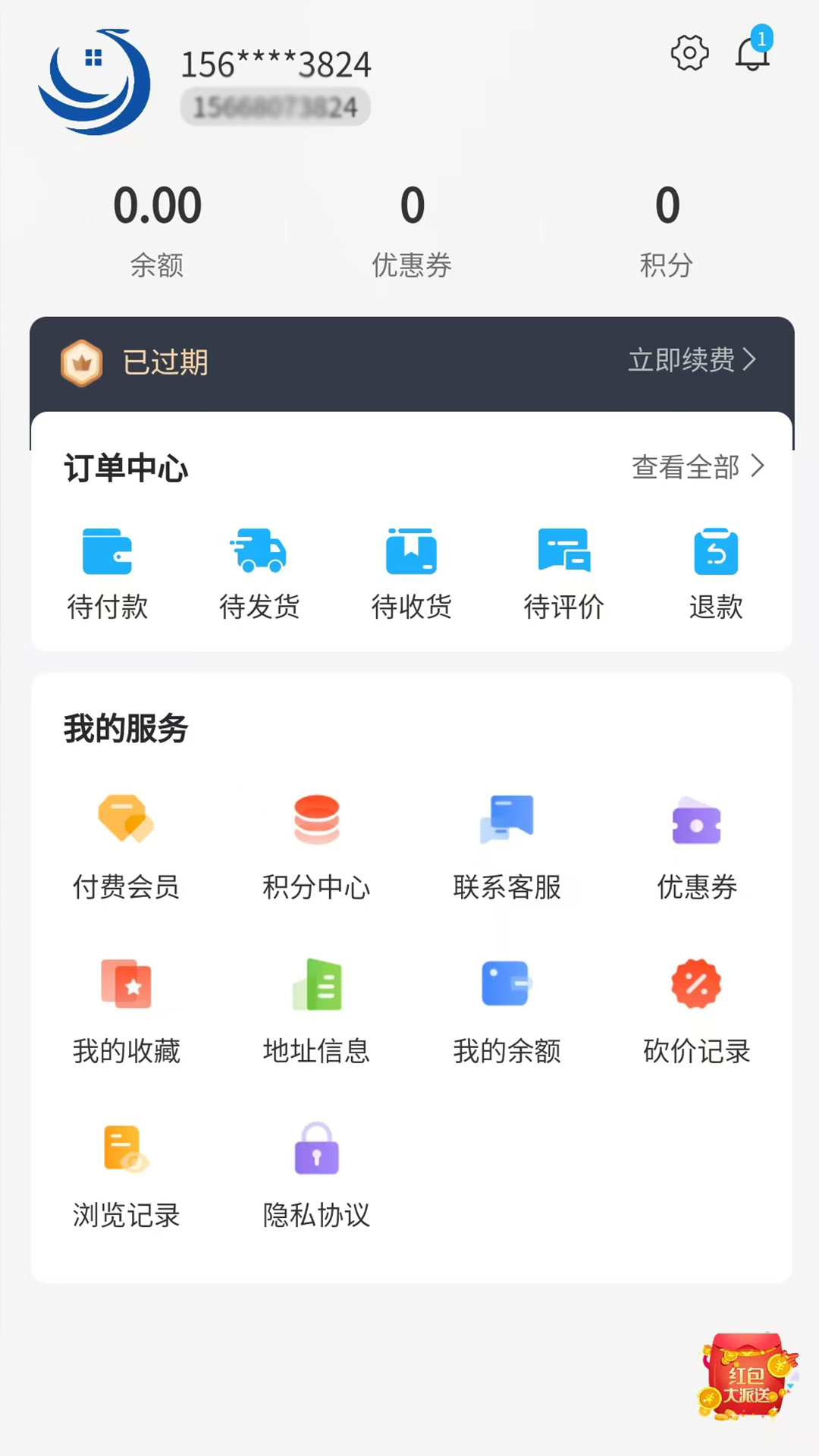
Task: Contact customer service via 联系客服
Action: click(507, 846)
